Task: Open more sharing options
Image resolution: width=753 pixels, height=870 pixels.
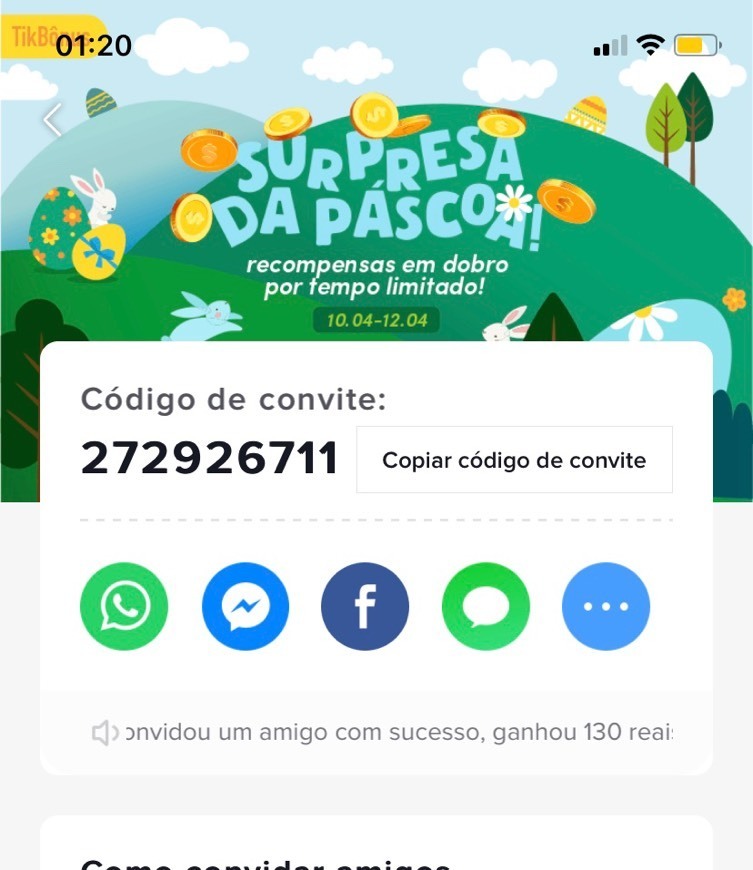Action: click(x=606, y=607)
